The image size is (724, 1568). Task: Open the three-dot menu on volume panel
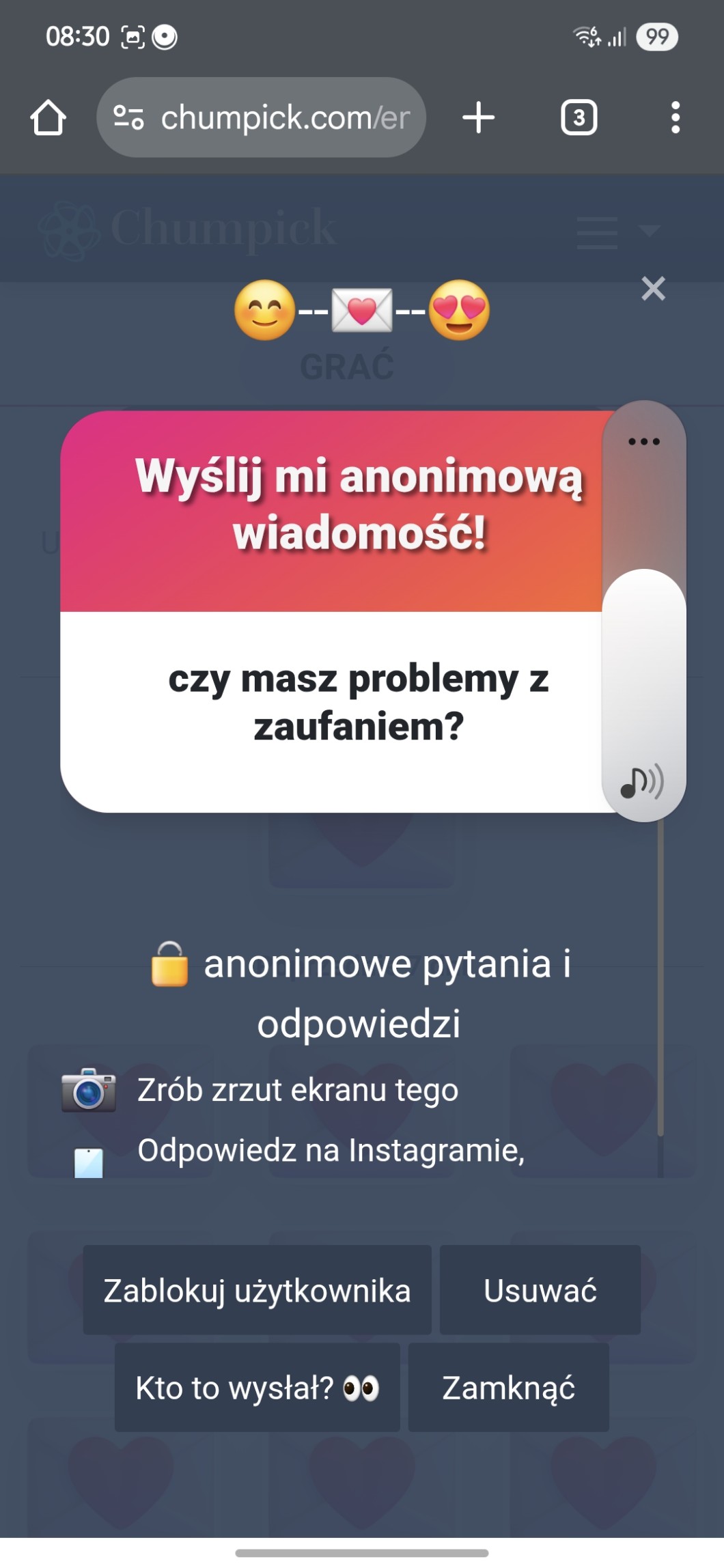tap(643, 441)
